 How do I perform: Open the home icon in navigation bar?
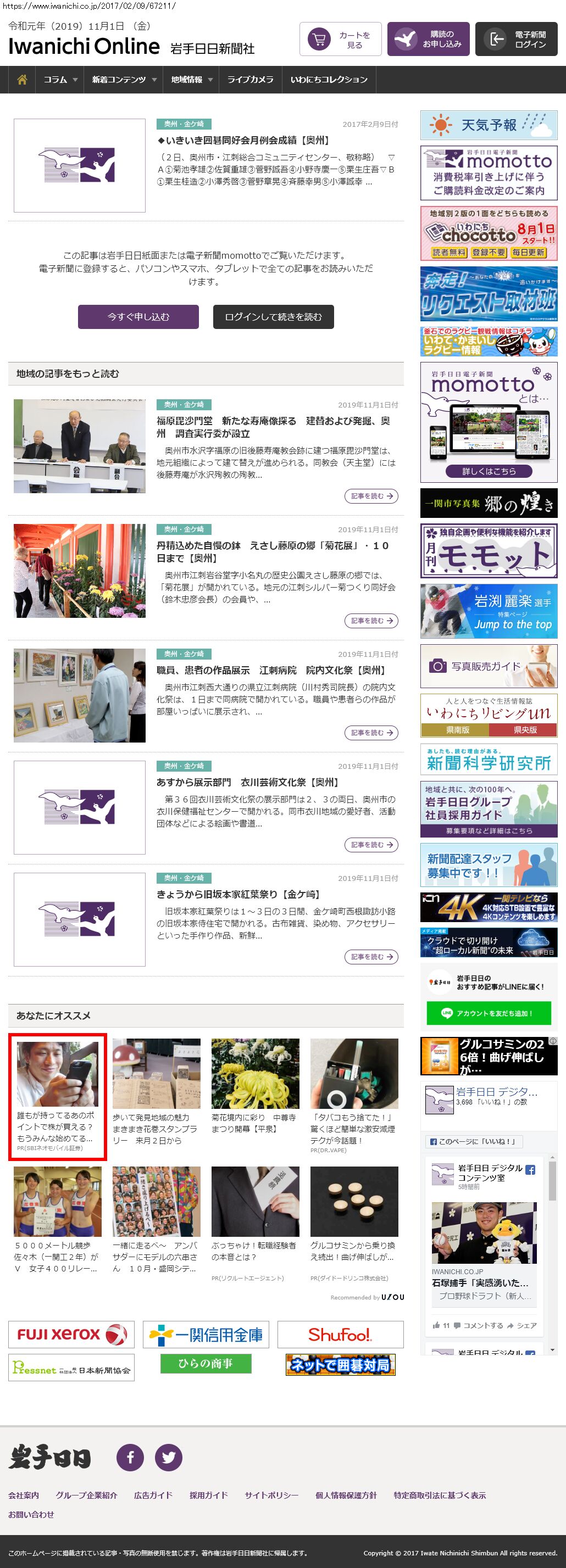tap(22, 80)
